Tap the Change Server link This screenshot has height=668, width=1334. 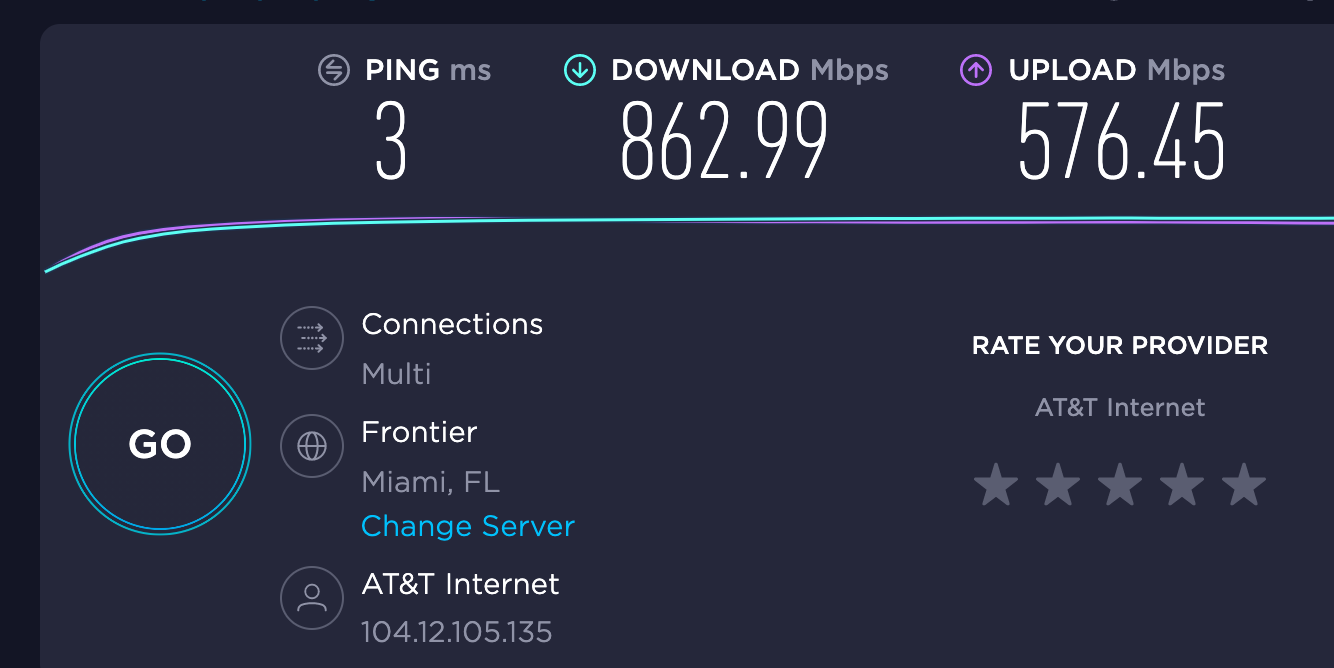(467, 526)
